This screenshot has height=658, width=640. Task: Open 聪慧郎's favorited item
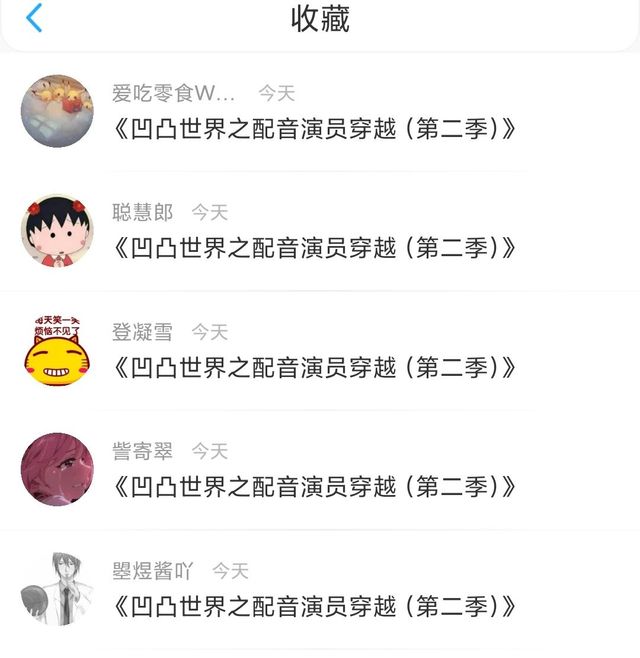pyautogui.click(x=314, y=248)
